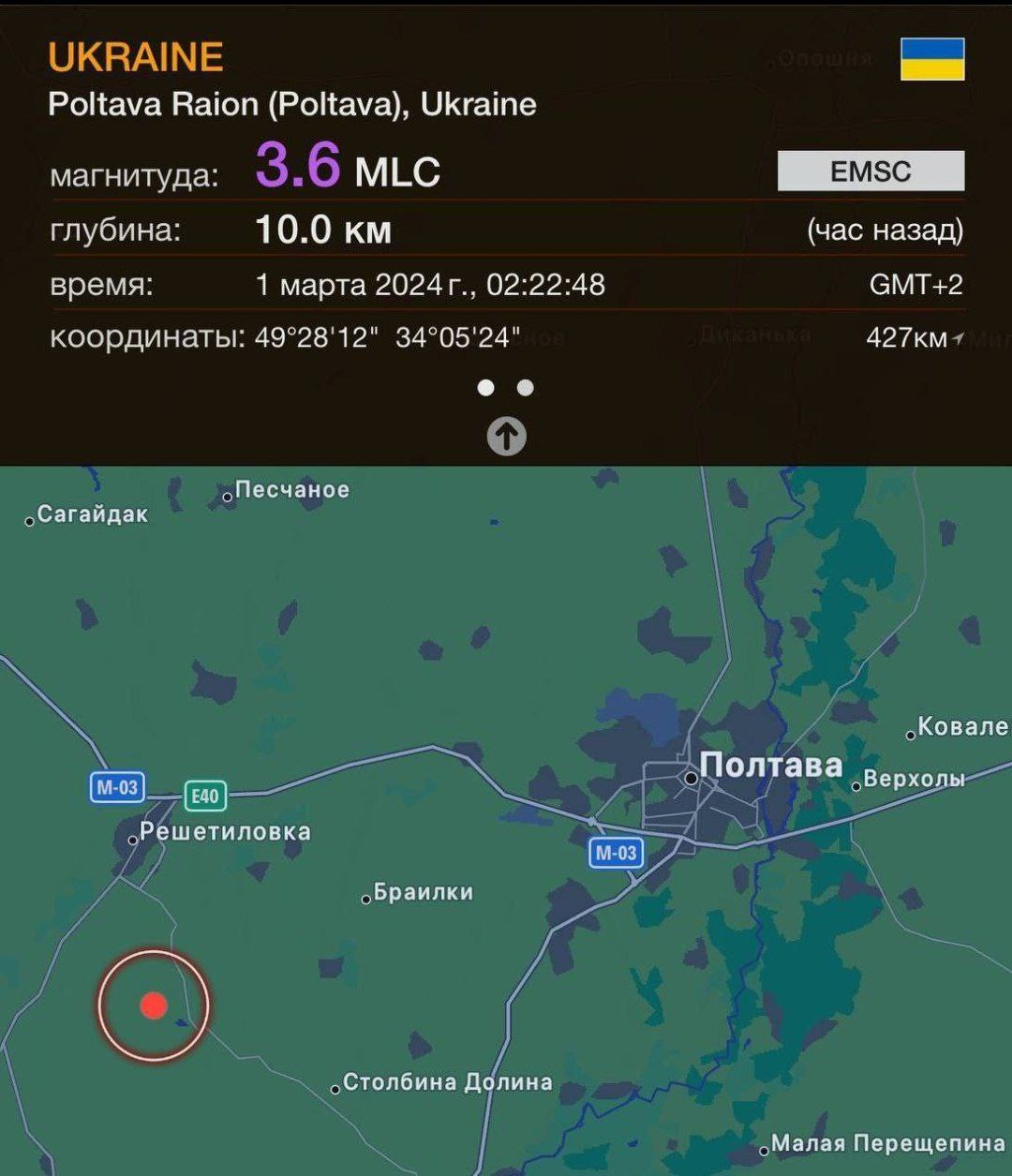Select the red epicenter marker on map
1012x1176 pixels.
coord(154,1005)
